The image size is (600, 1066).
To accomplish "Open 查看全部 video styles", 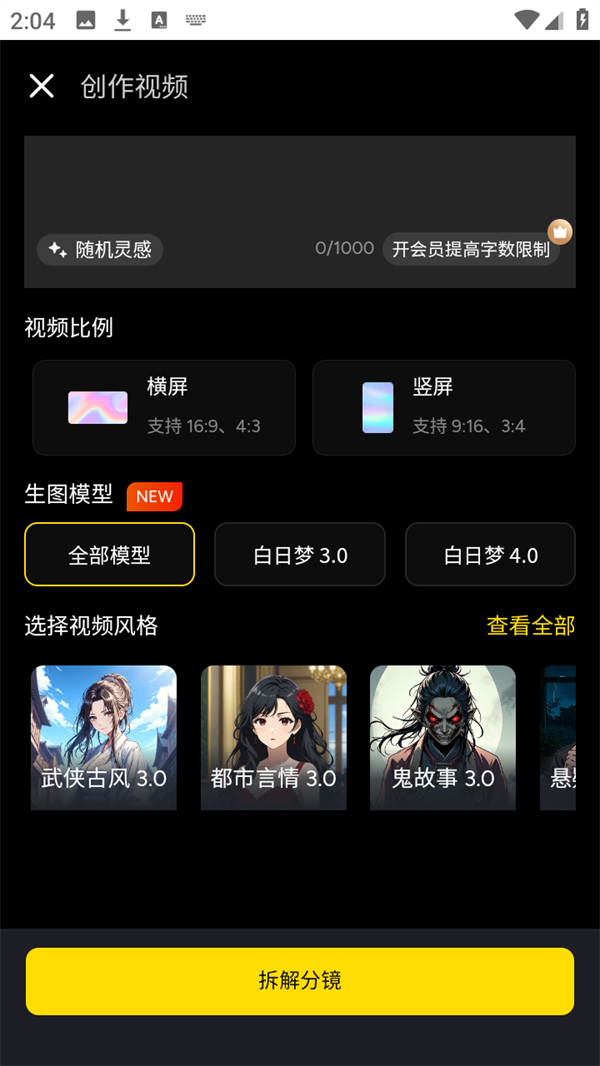I will (x=530, y=626).
